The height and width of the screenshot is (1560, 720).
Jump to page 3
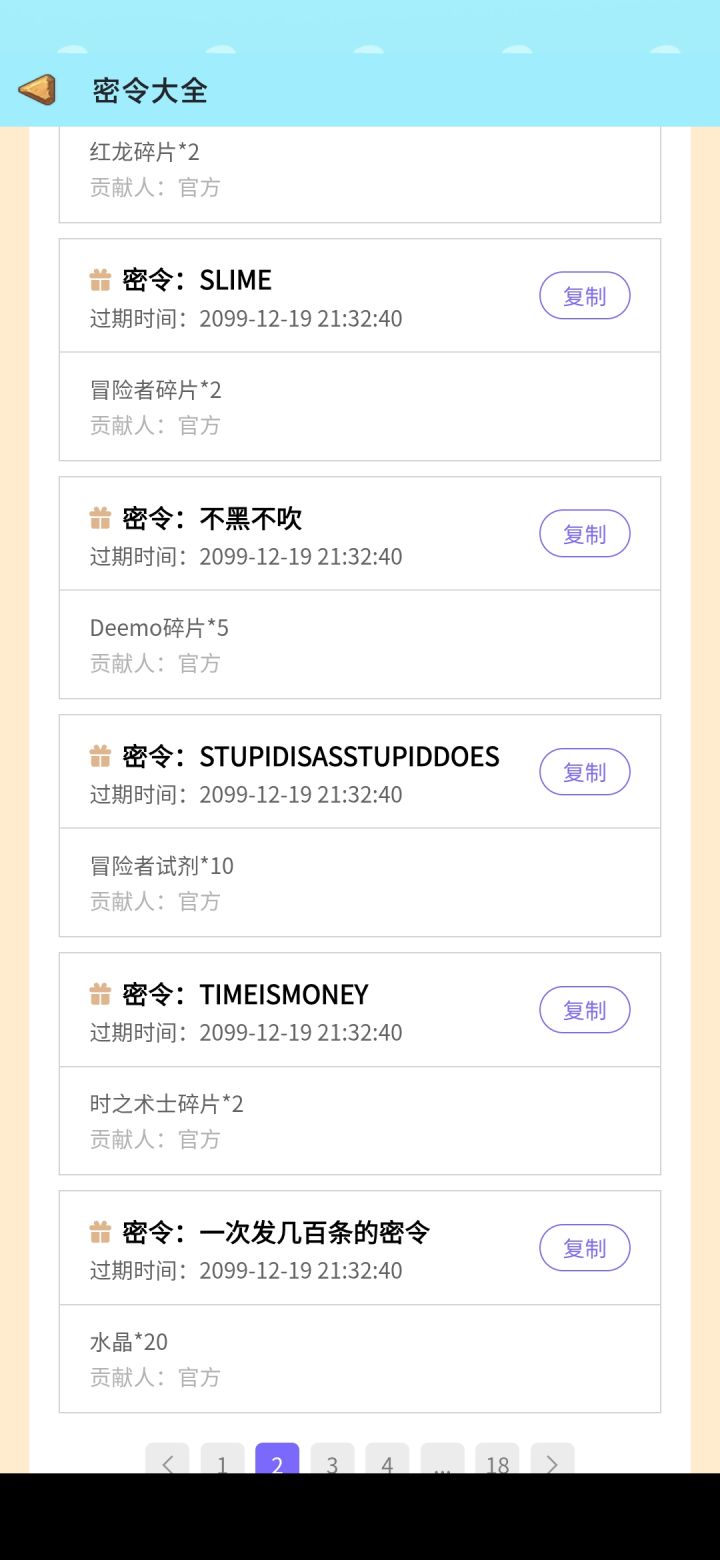[332, 1460]
